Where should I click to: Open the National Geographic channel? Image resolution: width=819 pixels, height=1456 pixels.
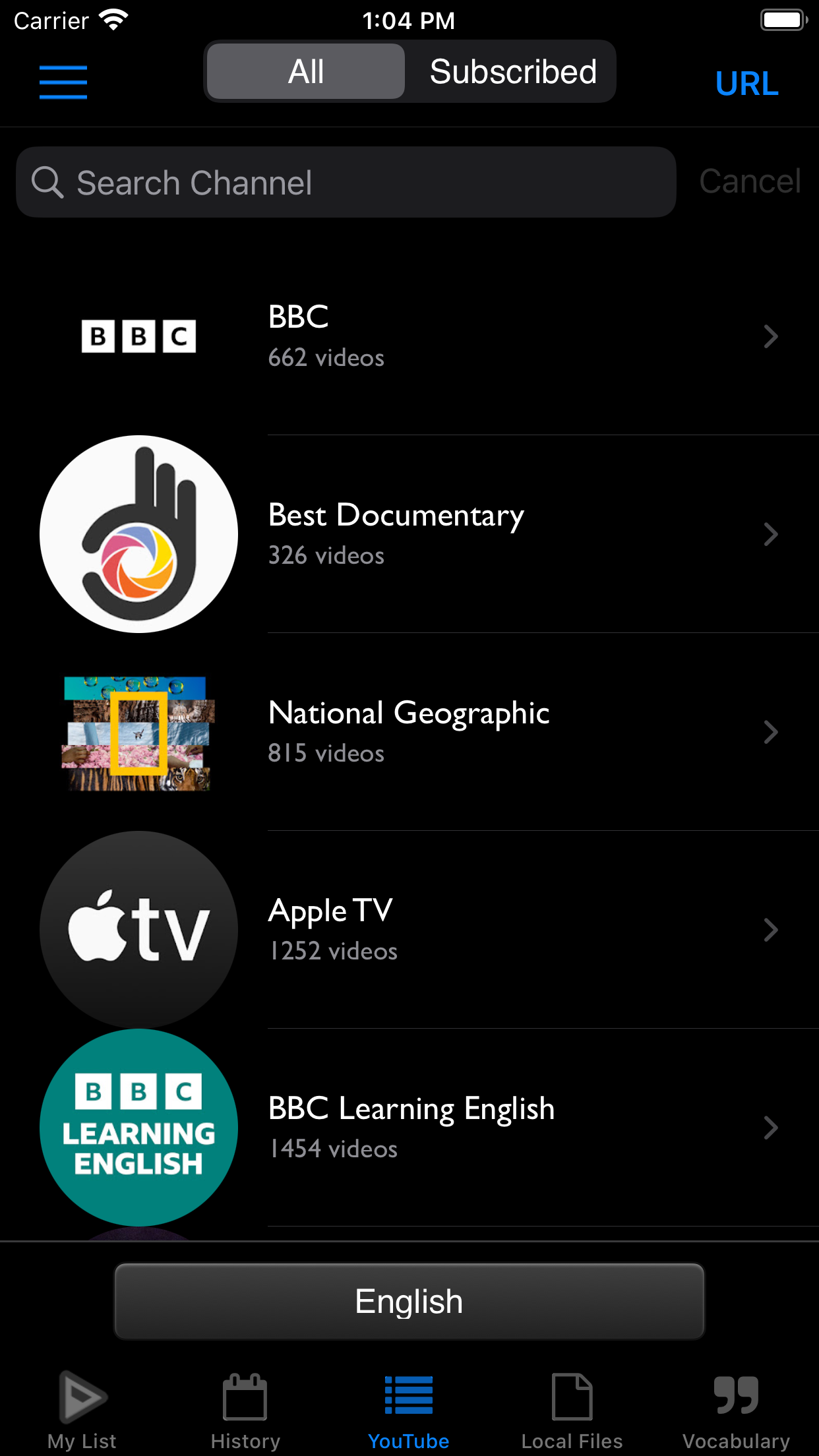coord(409,732)
